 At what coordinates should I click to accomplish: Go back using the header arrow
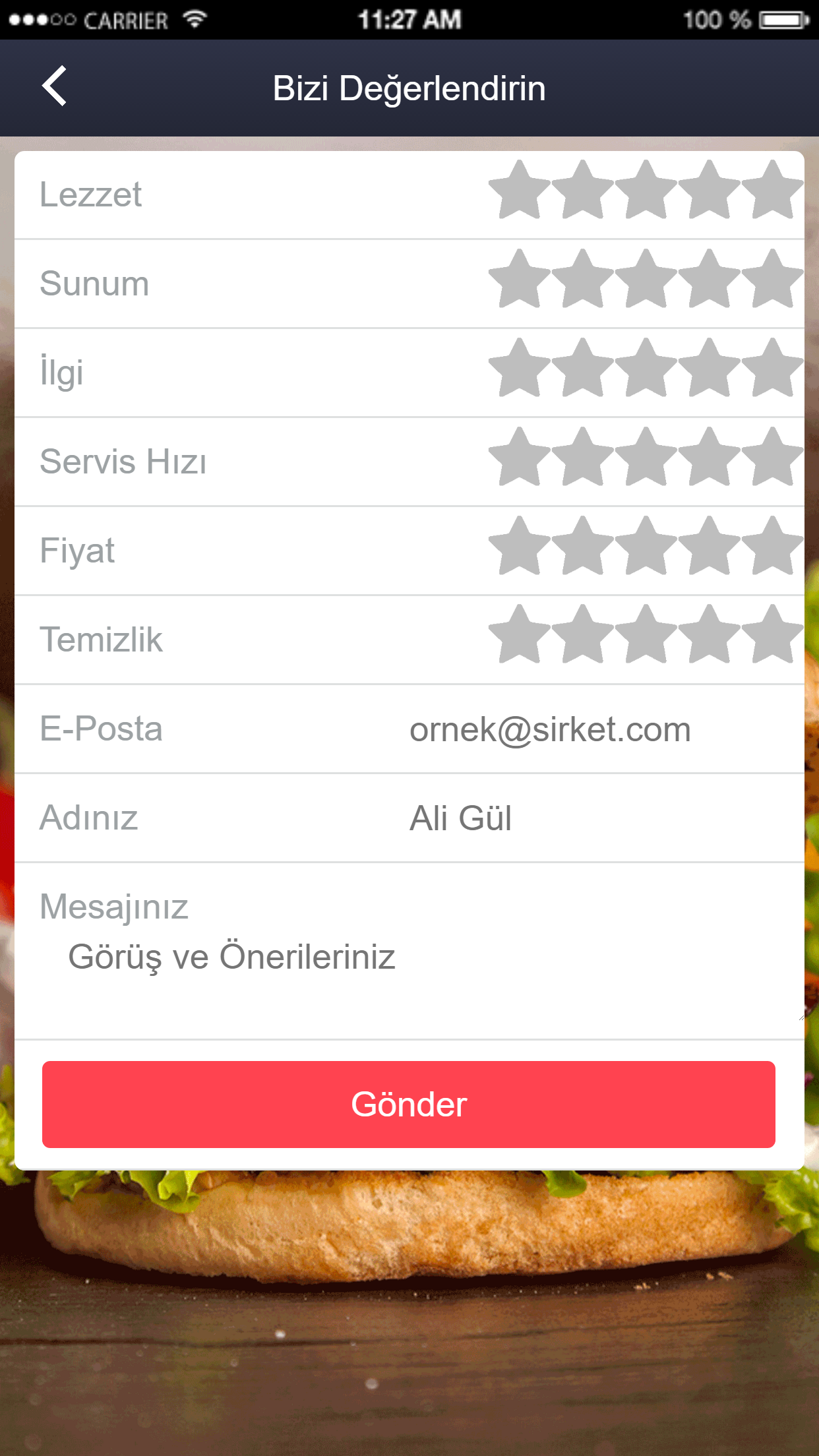[54, 86]
